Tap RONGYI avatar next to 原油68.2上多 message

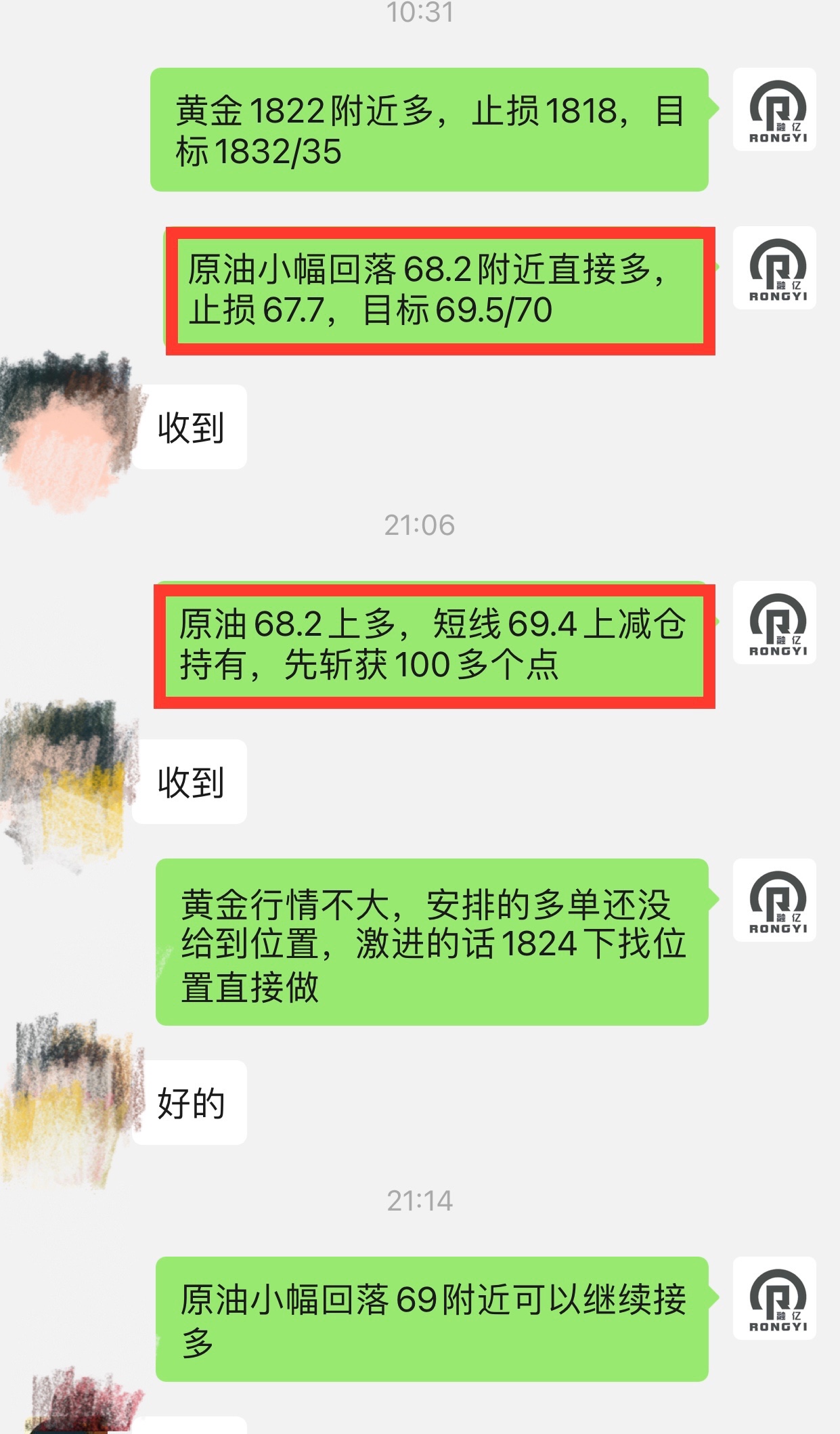[775, 623]
